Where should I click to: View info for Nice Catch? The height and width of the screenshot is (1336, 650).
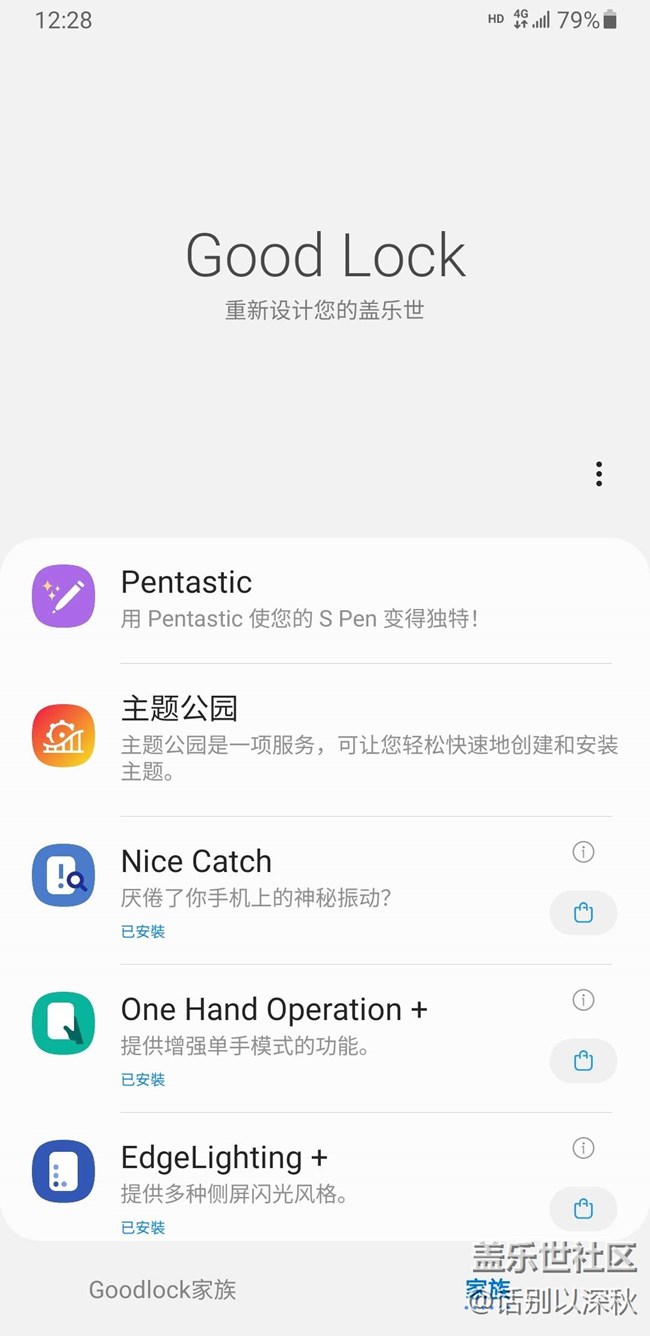coord(583,852)
